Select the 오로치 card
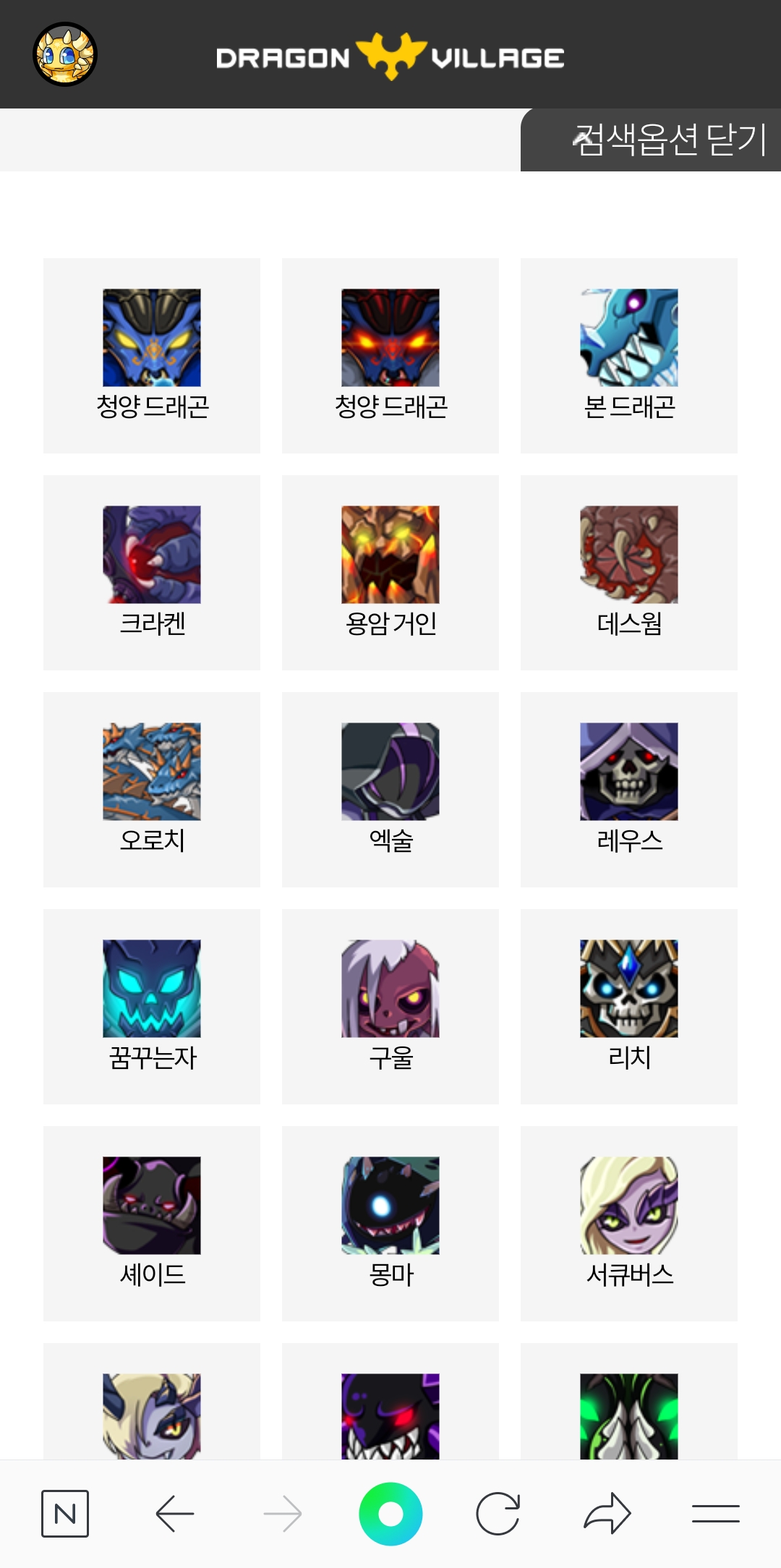 [152, 789]
